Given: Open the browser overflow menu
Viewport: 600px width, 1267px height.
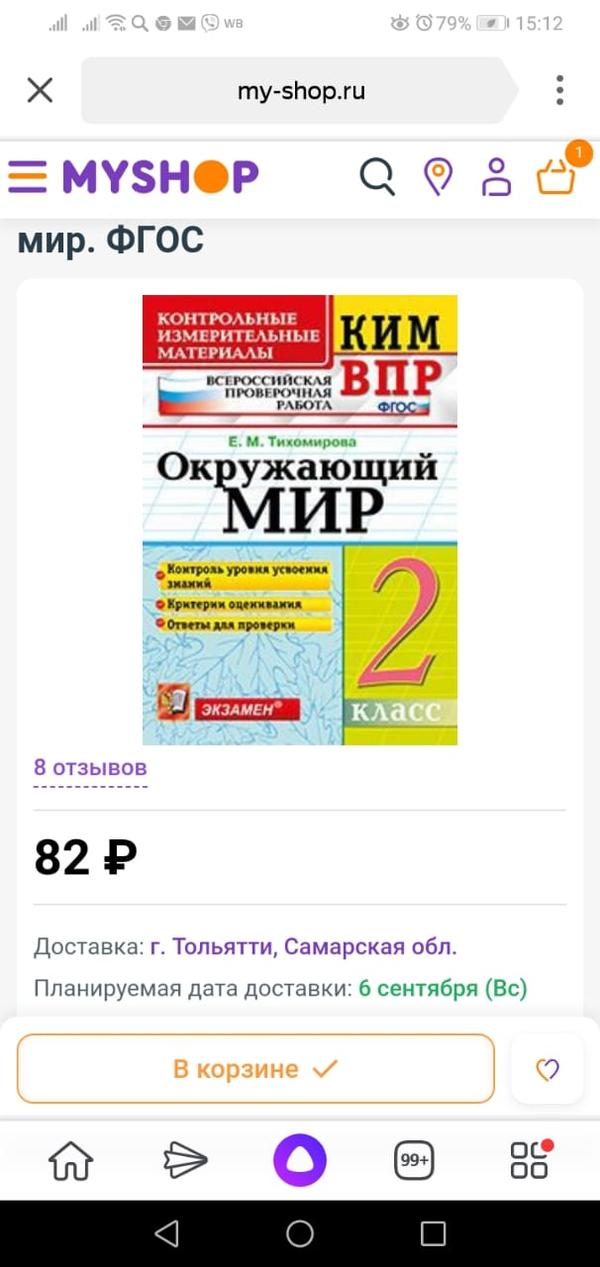Looking at the screenshot, I should tap(560, 91).
